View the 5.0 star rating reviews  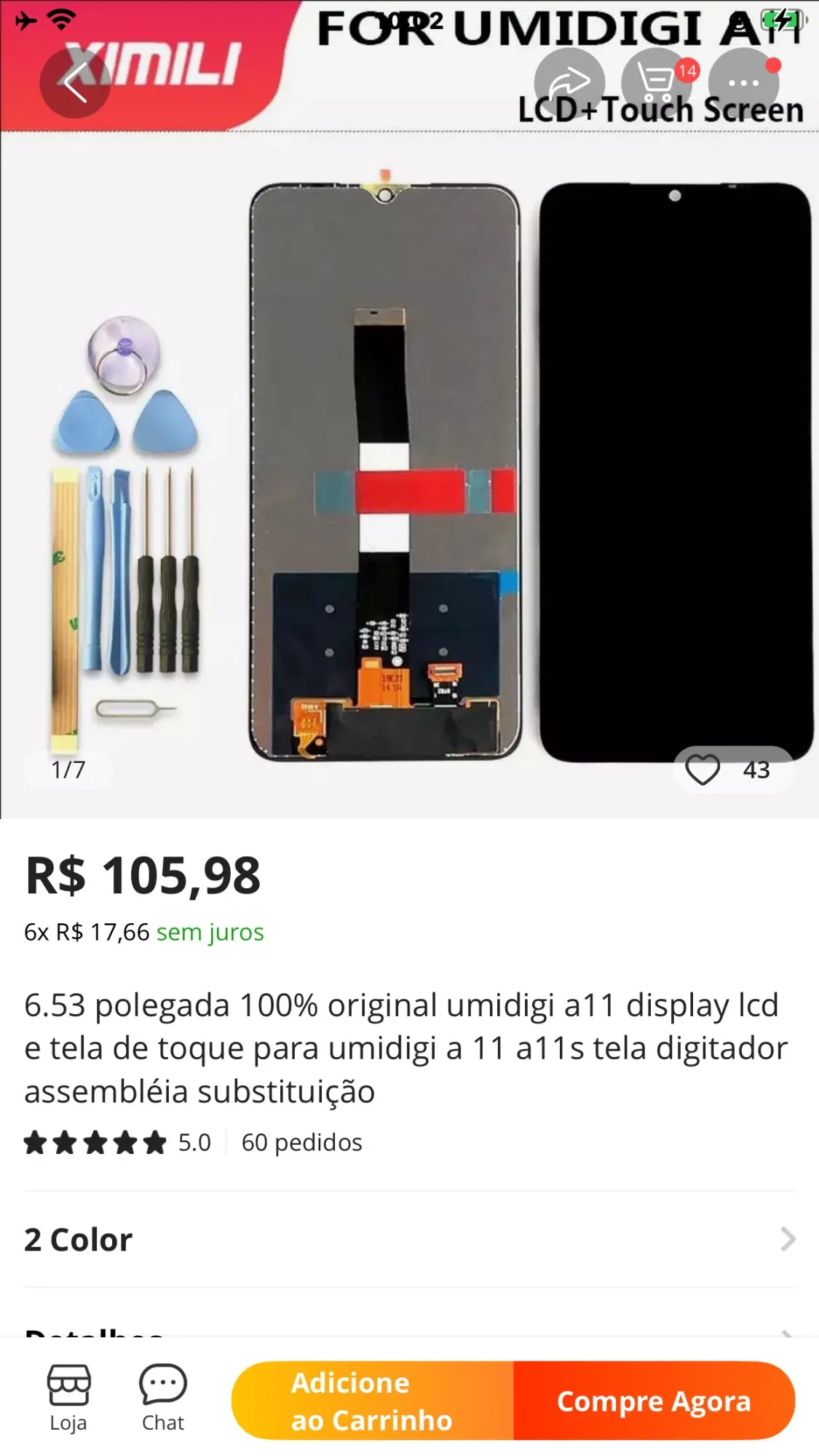117,1142
